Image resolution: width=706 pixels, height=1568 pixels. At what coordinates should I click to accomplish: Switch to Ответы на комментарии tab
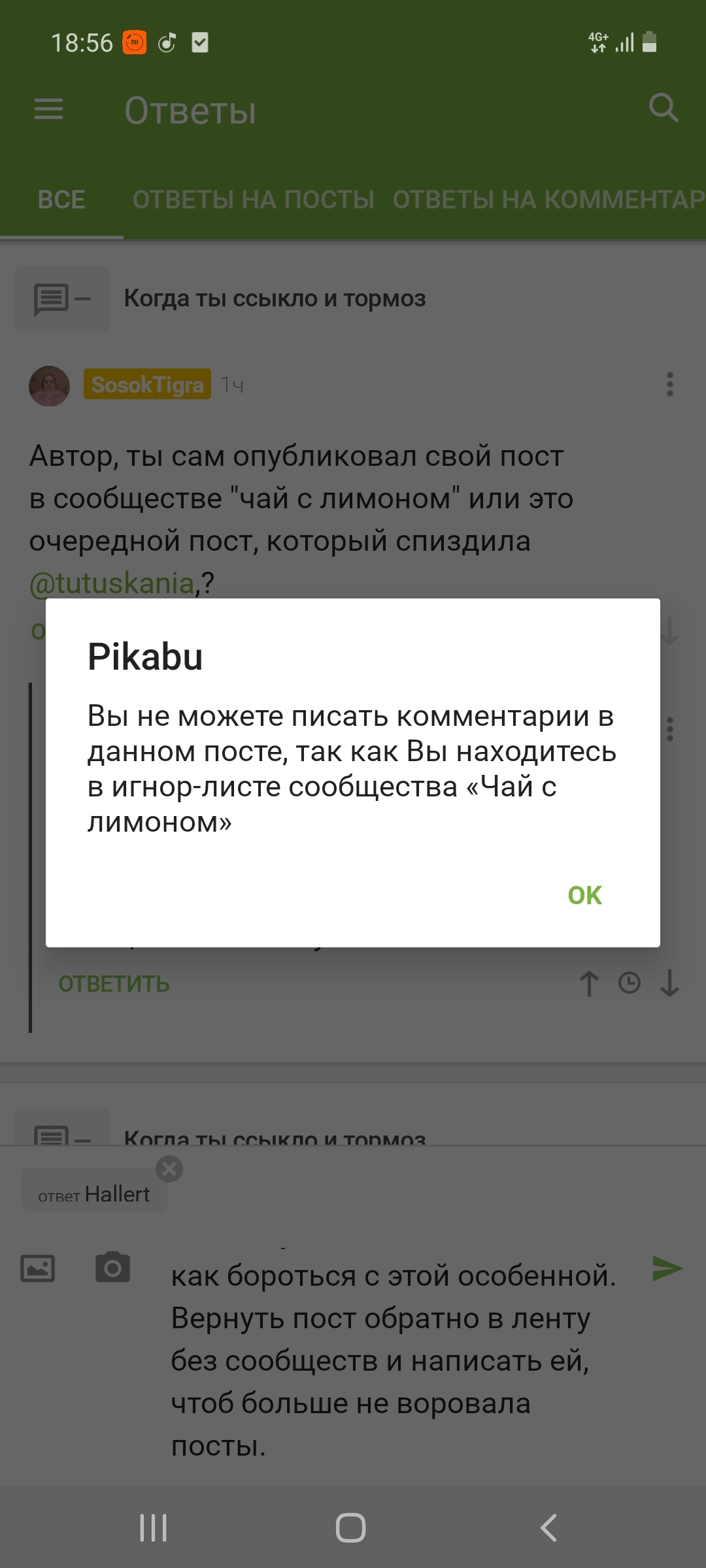coord(548,200)
